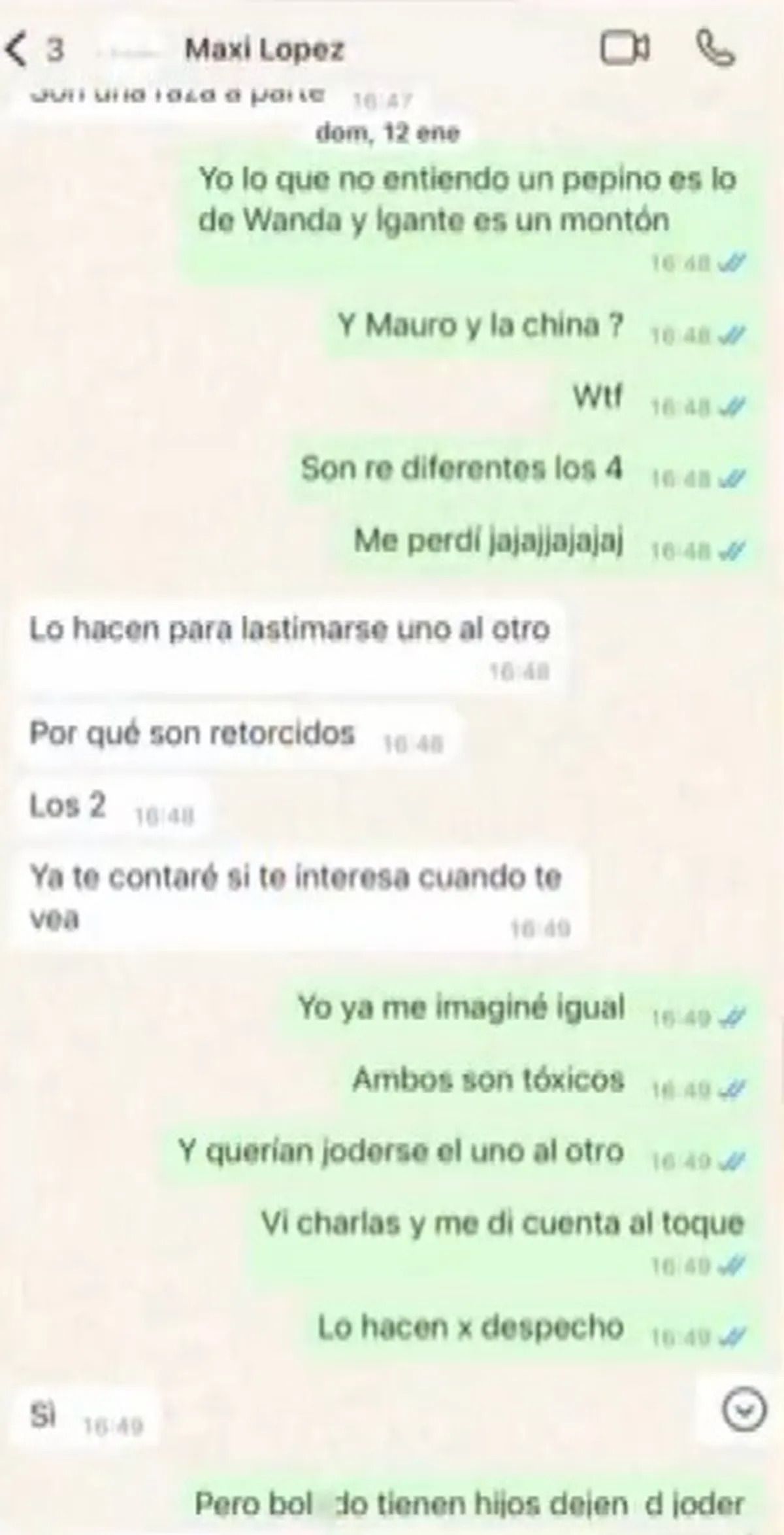Go back to the chat list
The width and height of the screenshot is (784, 1535).
(x=18, y=50)
